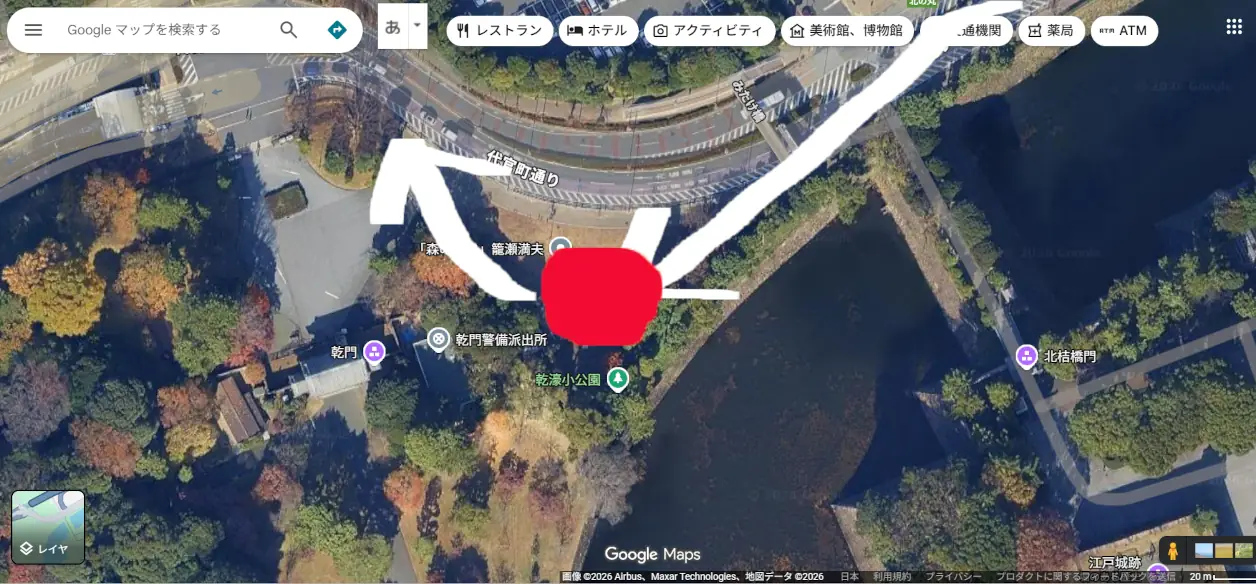Open the 利用規約 link

click(891, 577)
